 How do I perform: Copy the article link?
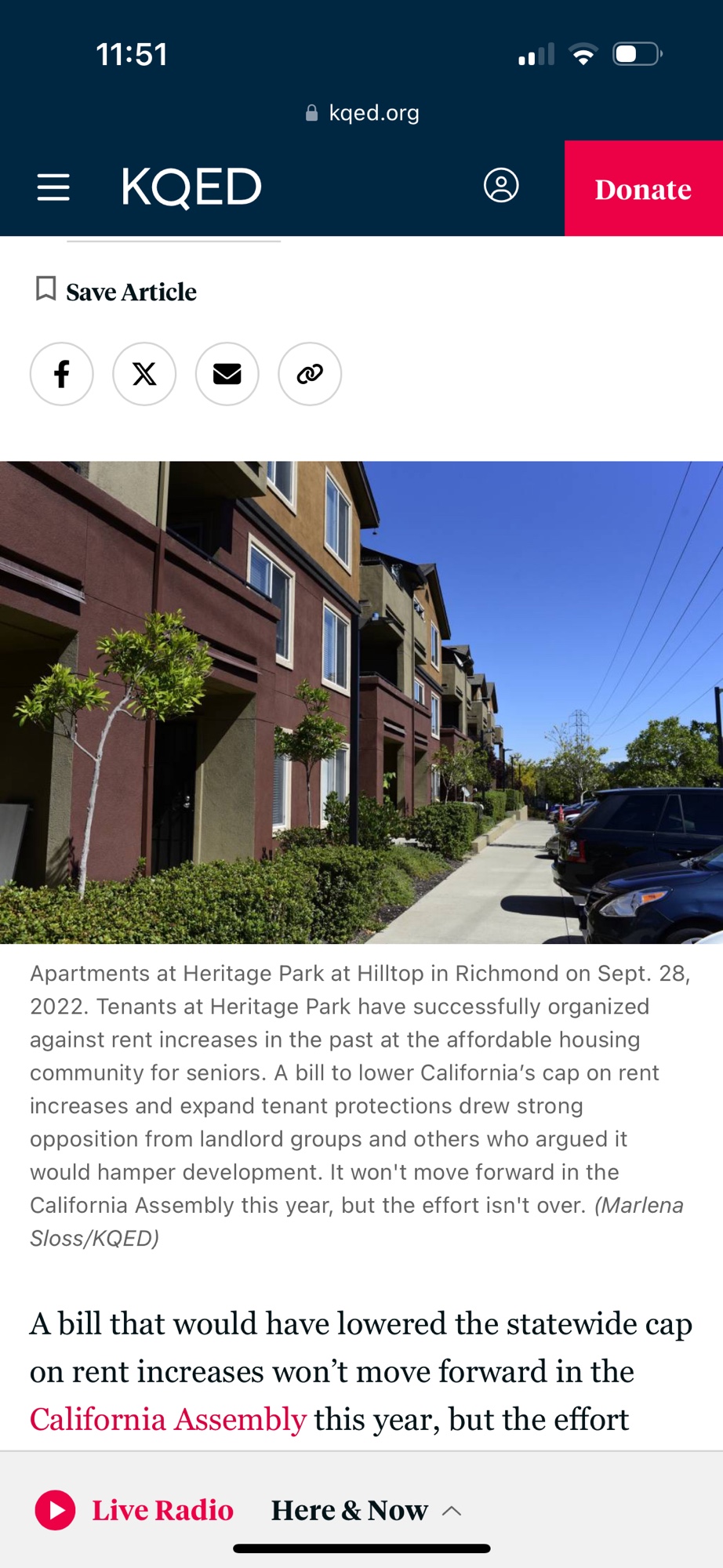click(310, 374)
